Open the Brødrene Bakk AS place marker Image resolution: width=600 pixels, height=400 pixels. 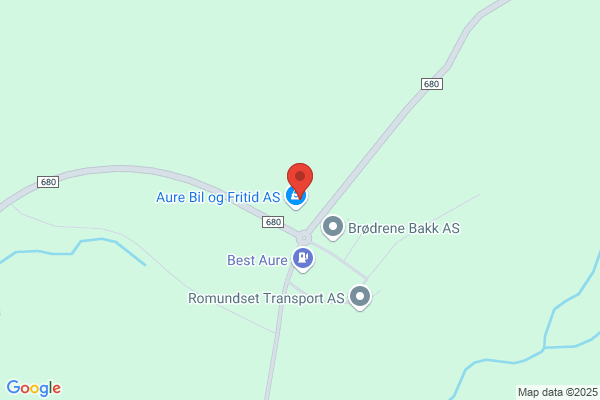(333, 228)
